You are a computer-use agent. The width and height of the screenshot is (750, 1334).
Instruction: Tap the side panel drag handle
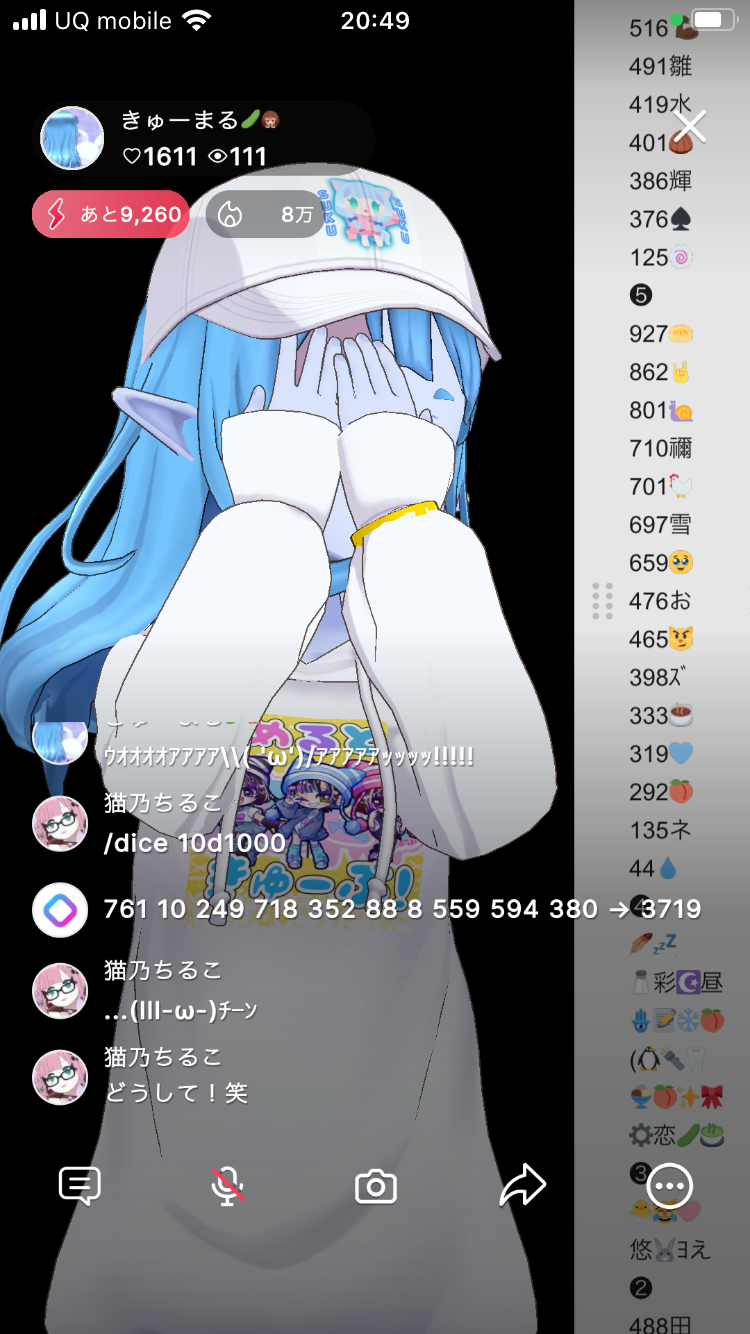[x=602, y=601]
